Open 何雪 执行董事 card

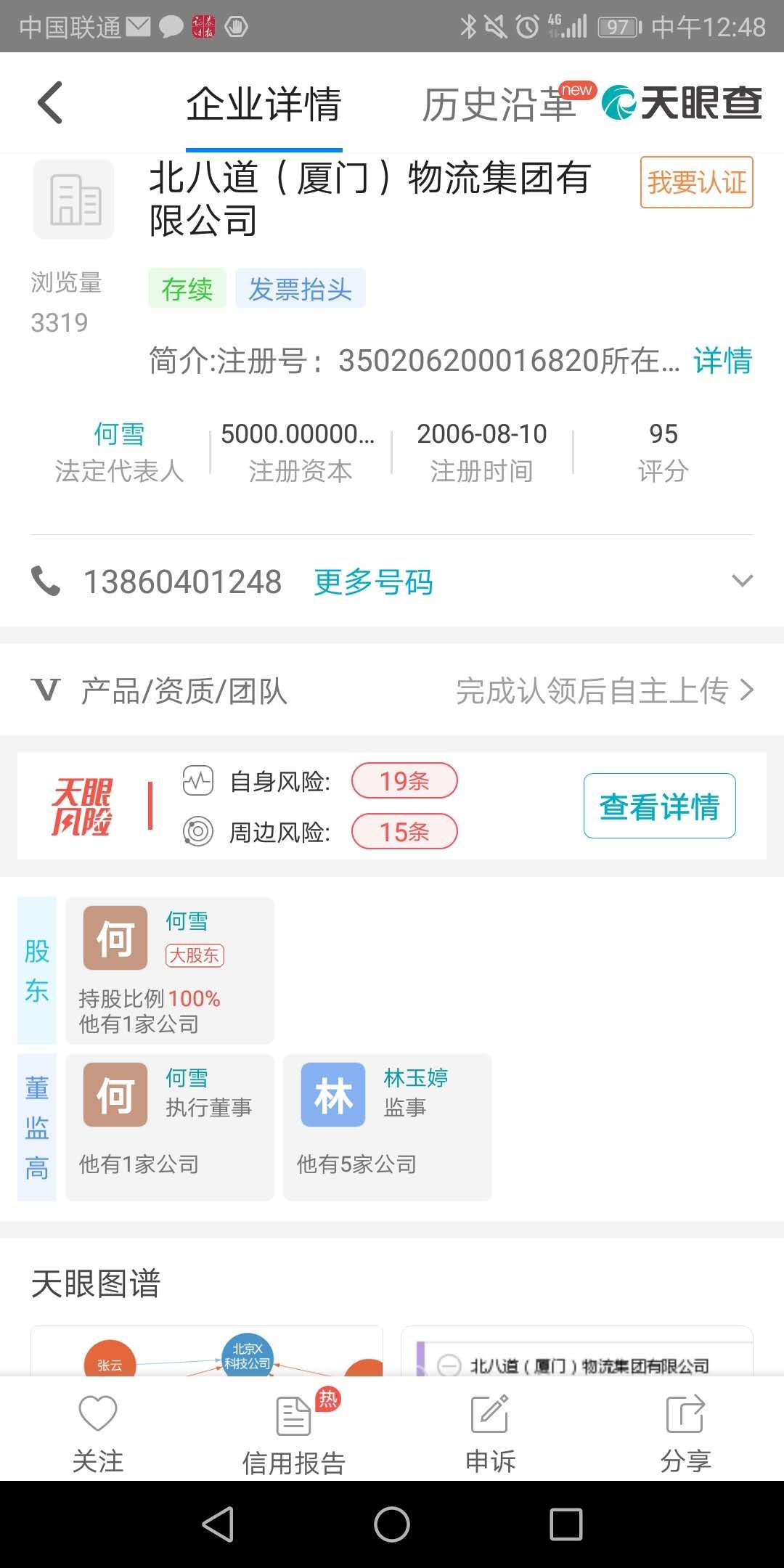tap(170, 1127)
